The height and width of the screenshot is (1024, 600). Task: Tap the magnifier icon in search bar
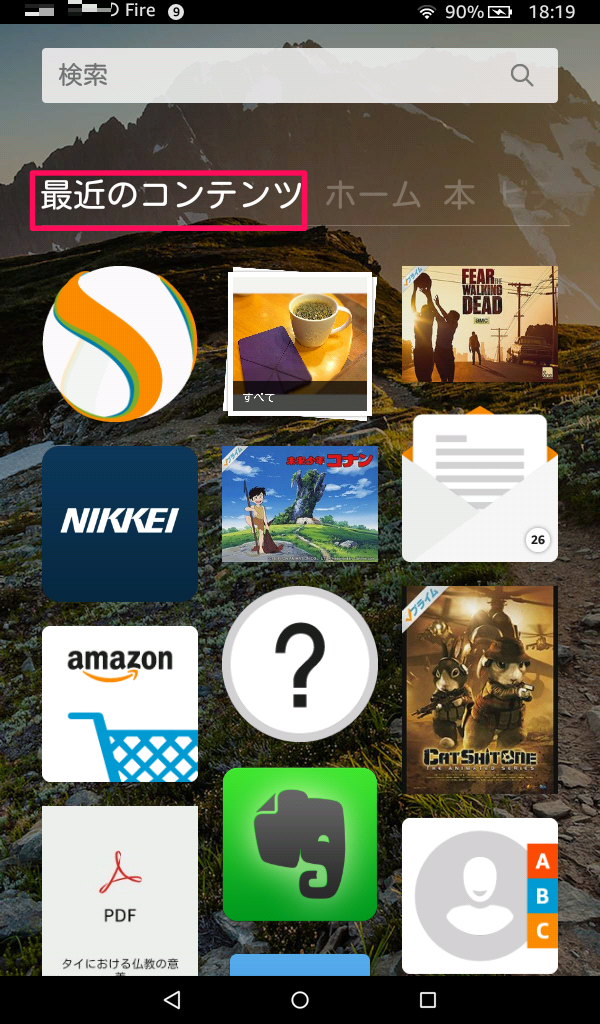coord(522,75)
